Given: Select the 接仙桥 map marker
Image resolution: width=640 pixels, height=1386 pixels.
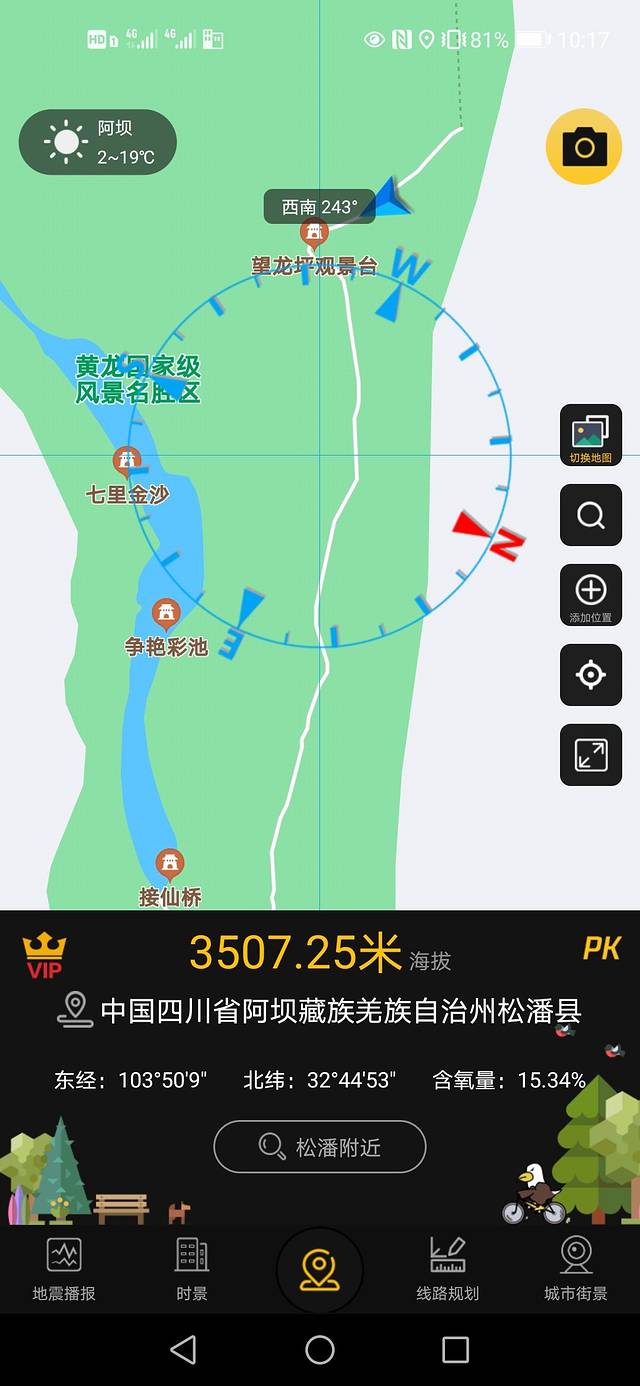Looking at the screenshot, I should click(170, 863).
